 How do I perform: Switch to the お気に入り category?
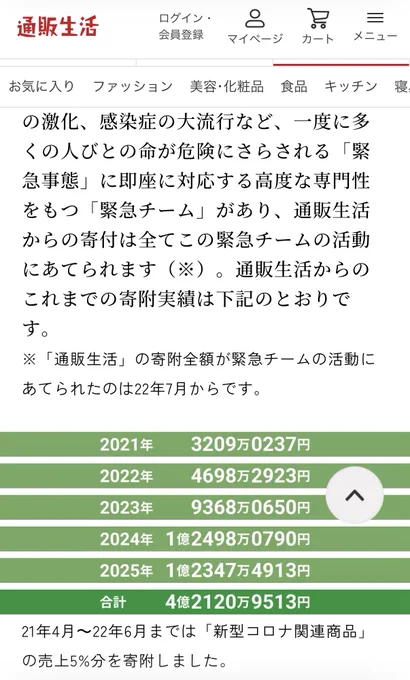pyautogui.click(x=42, y=86)
